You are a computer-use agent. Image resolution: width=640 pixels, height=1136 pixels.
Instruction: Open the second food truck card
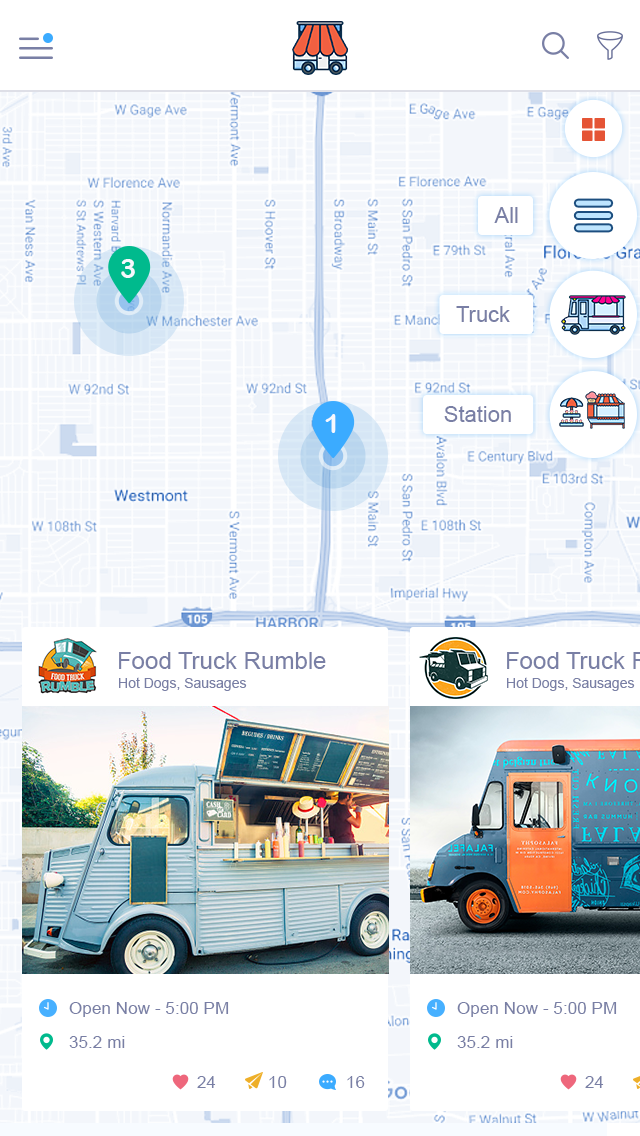[x=525, y=840]
